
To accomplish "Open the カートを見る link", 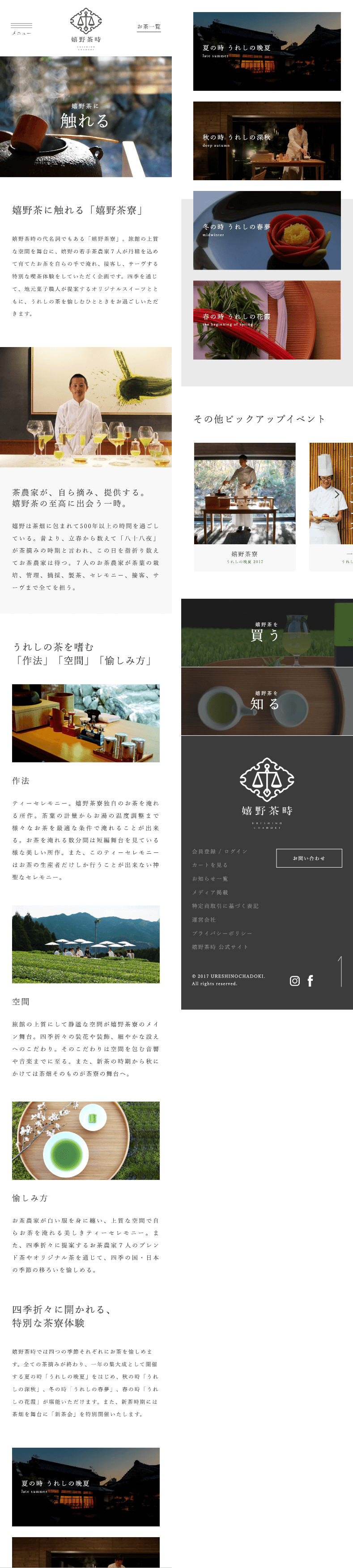I will click(x=210, y=865).
